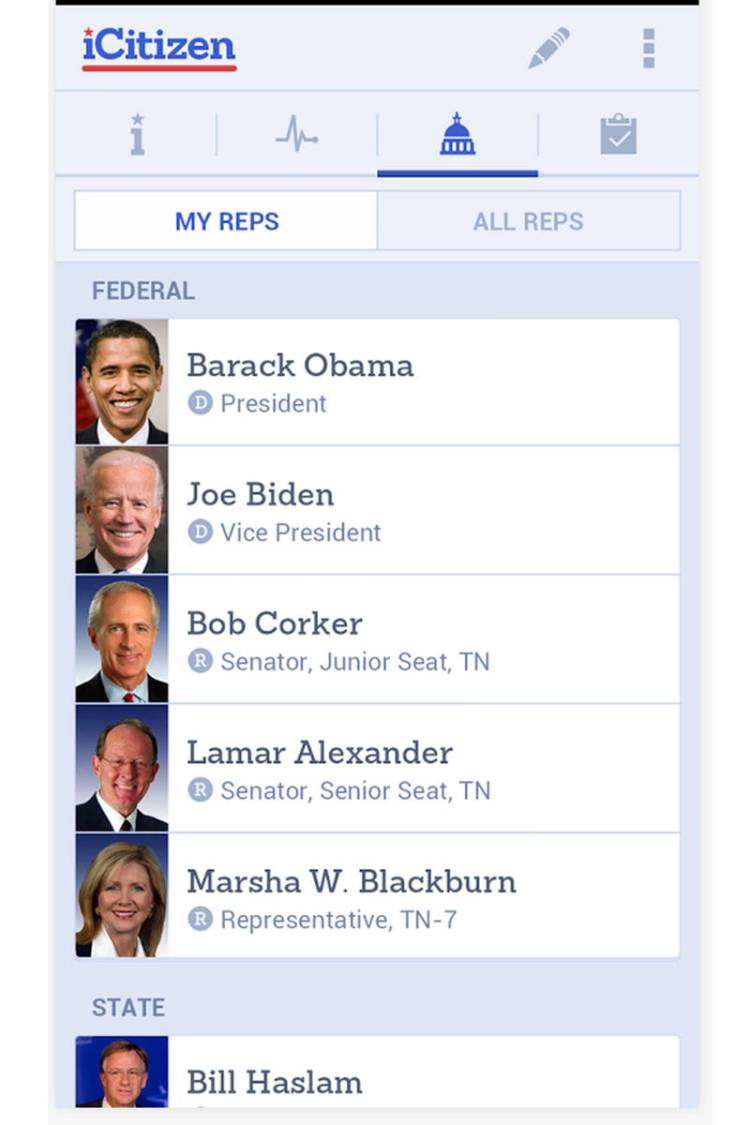Tap the pencil edit icon

(549, 48)
